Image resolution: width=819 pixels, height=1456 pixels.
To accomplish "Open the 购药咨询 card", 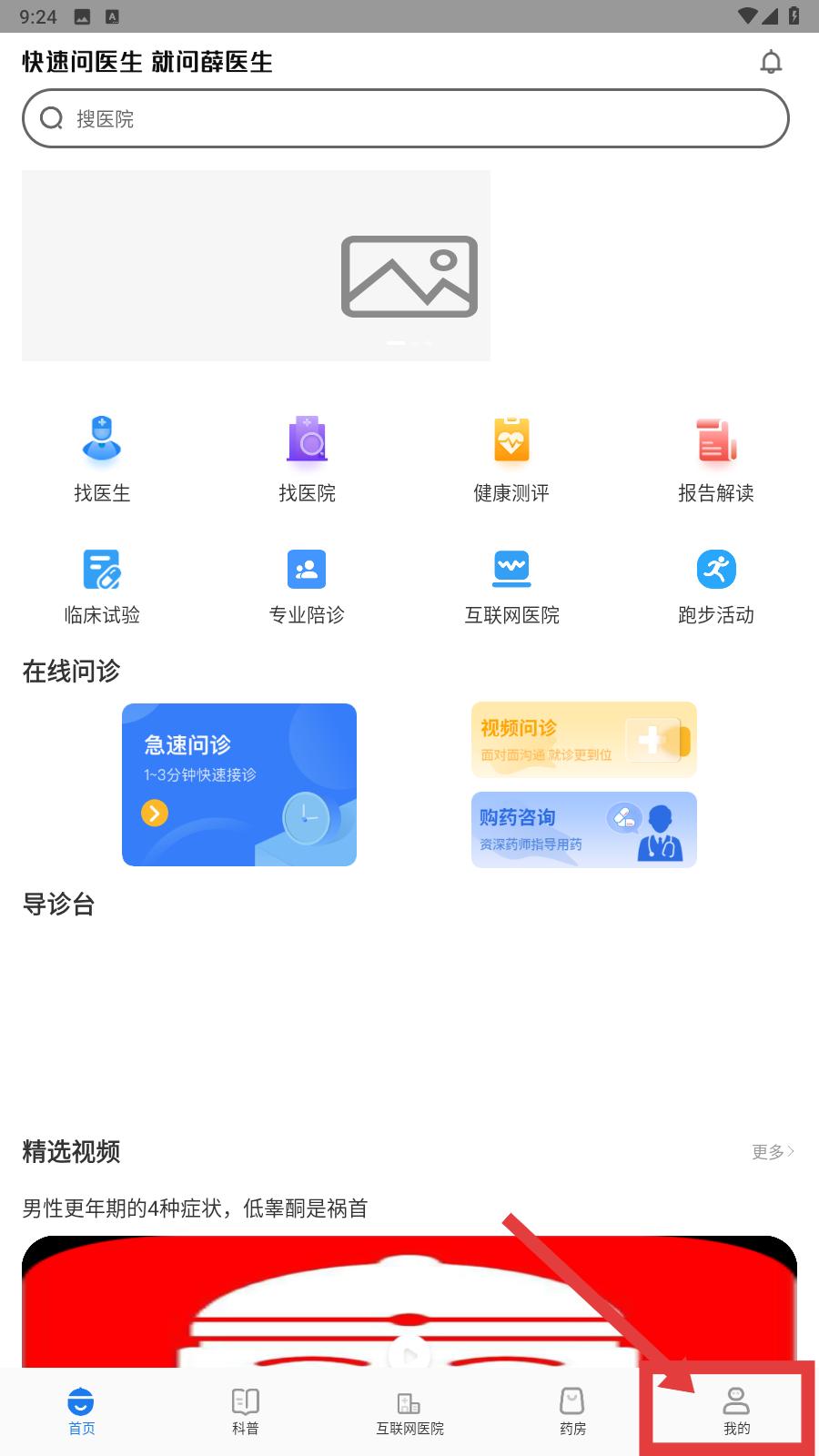I will pos(583,829).
